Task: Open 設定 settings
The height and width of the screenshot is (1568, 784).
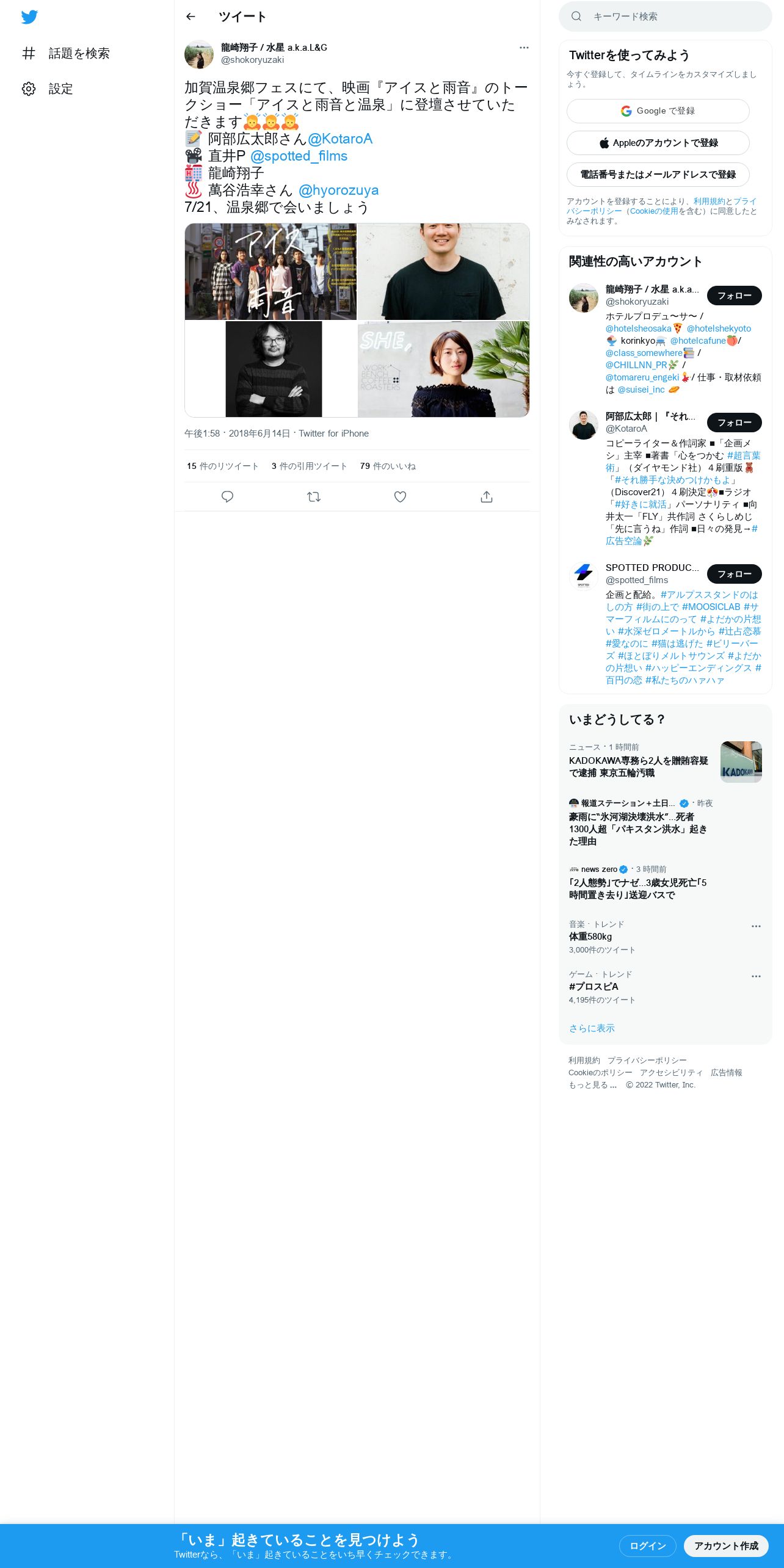Action: (x=48, y=89)
